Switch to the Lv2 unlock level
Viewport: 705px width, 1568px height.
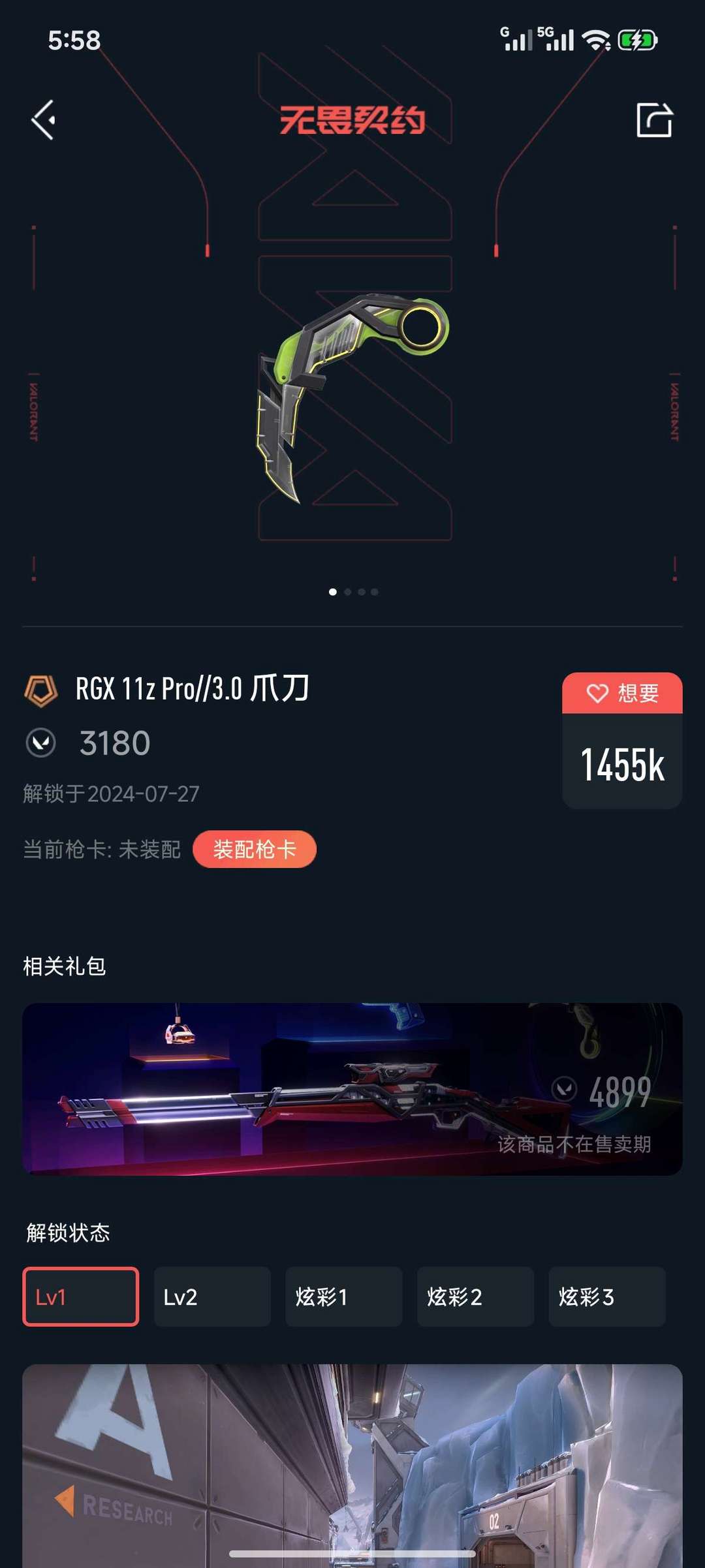pos(212,1297)
